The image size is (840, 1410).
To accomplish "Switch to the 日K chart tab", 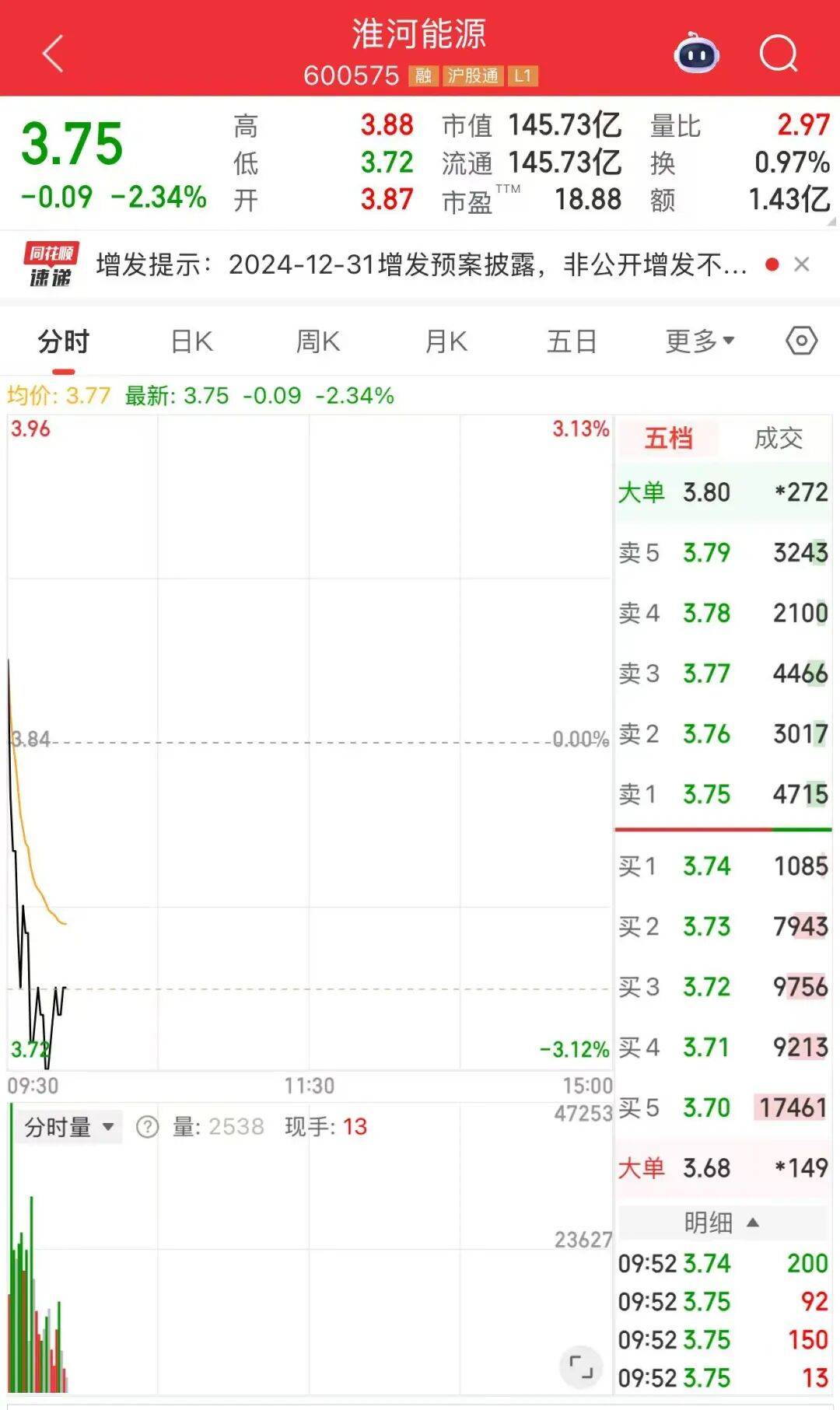I will [x=191, y=341].
